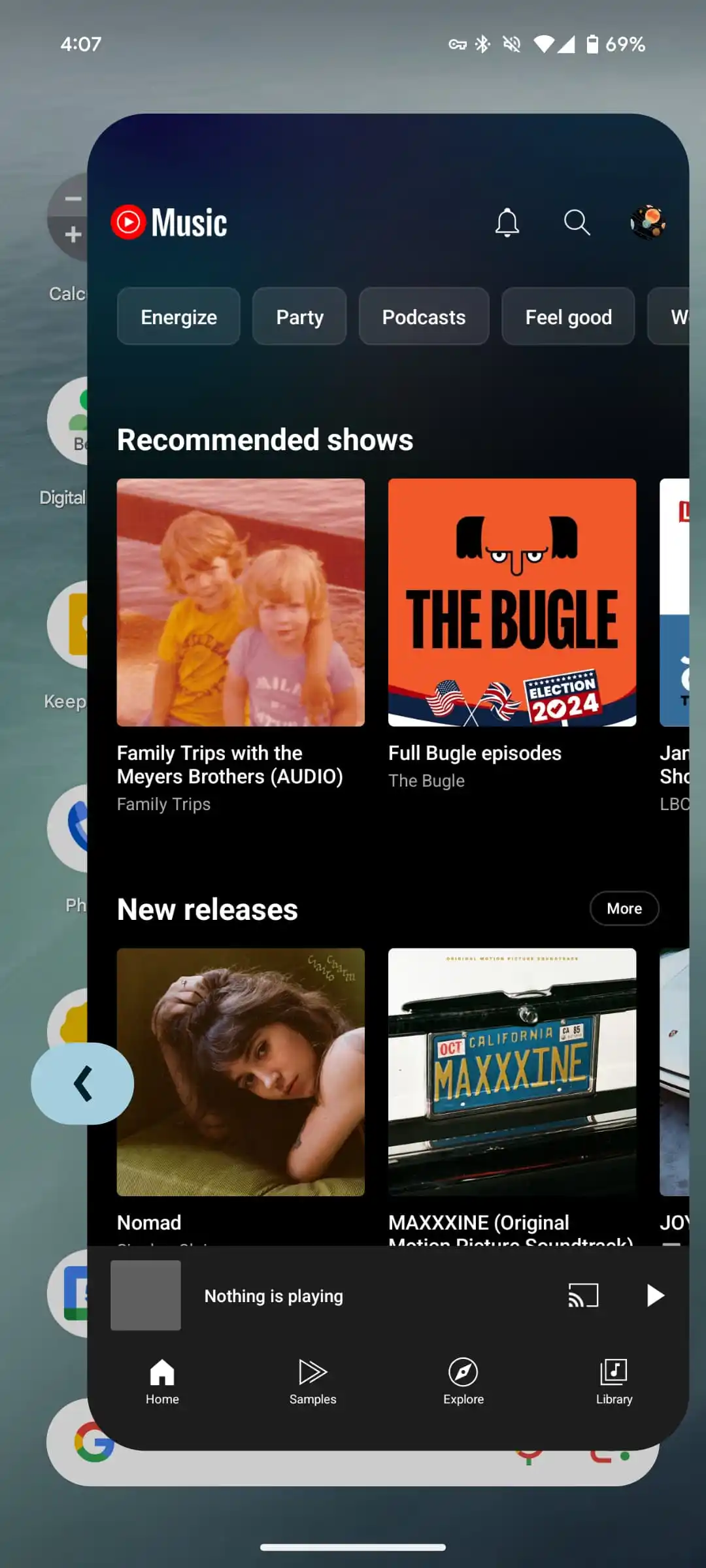Screen dimensions: 706x1568
Task: Open the search icon
Action: point(577,223)
